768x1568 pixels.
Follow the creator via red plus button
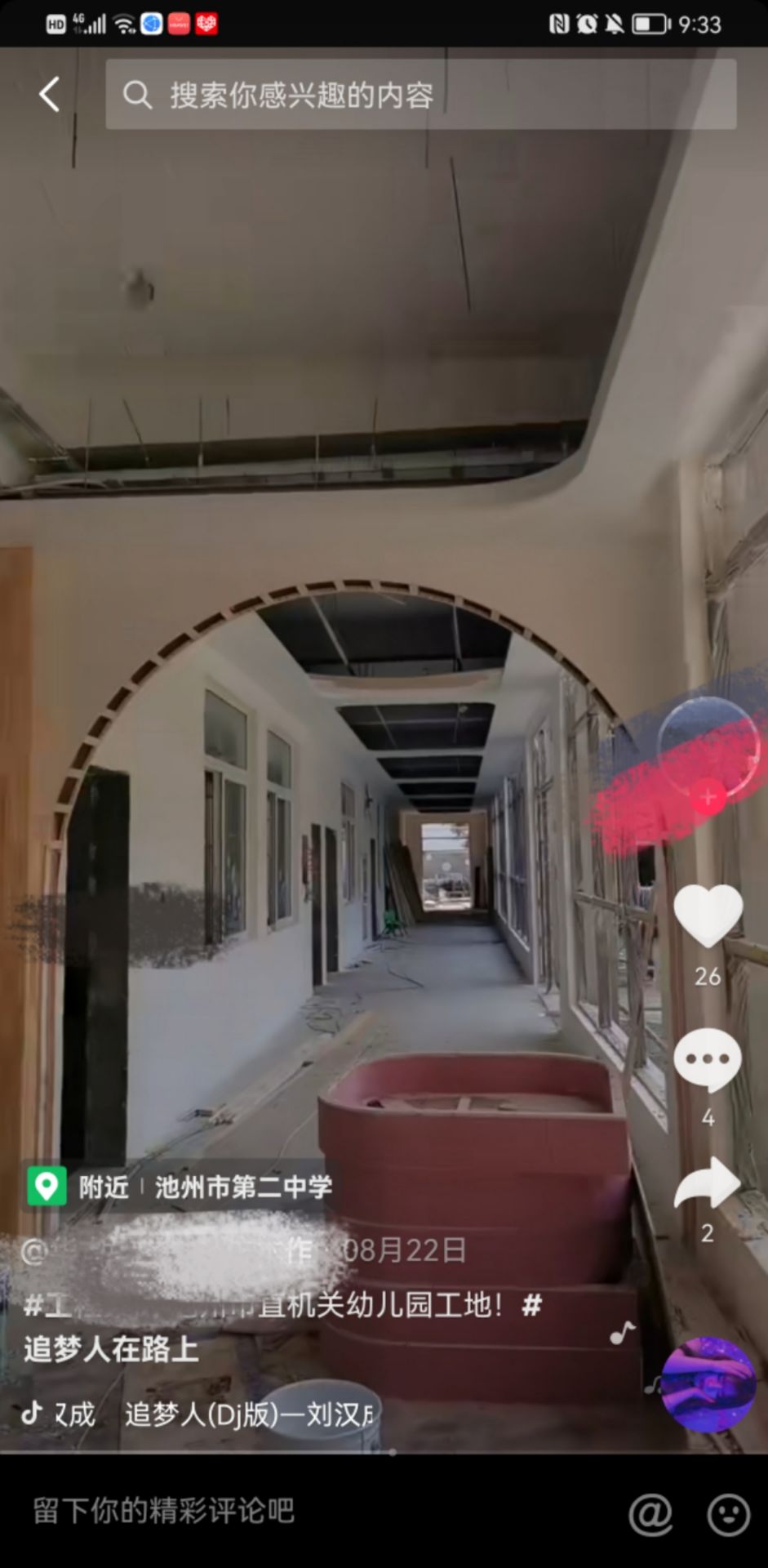click(x=708, y=797)
